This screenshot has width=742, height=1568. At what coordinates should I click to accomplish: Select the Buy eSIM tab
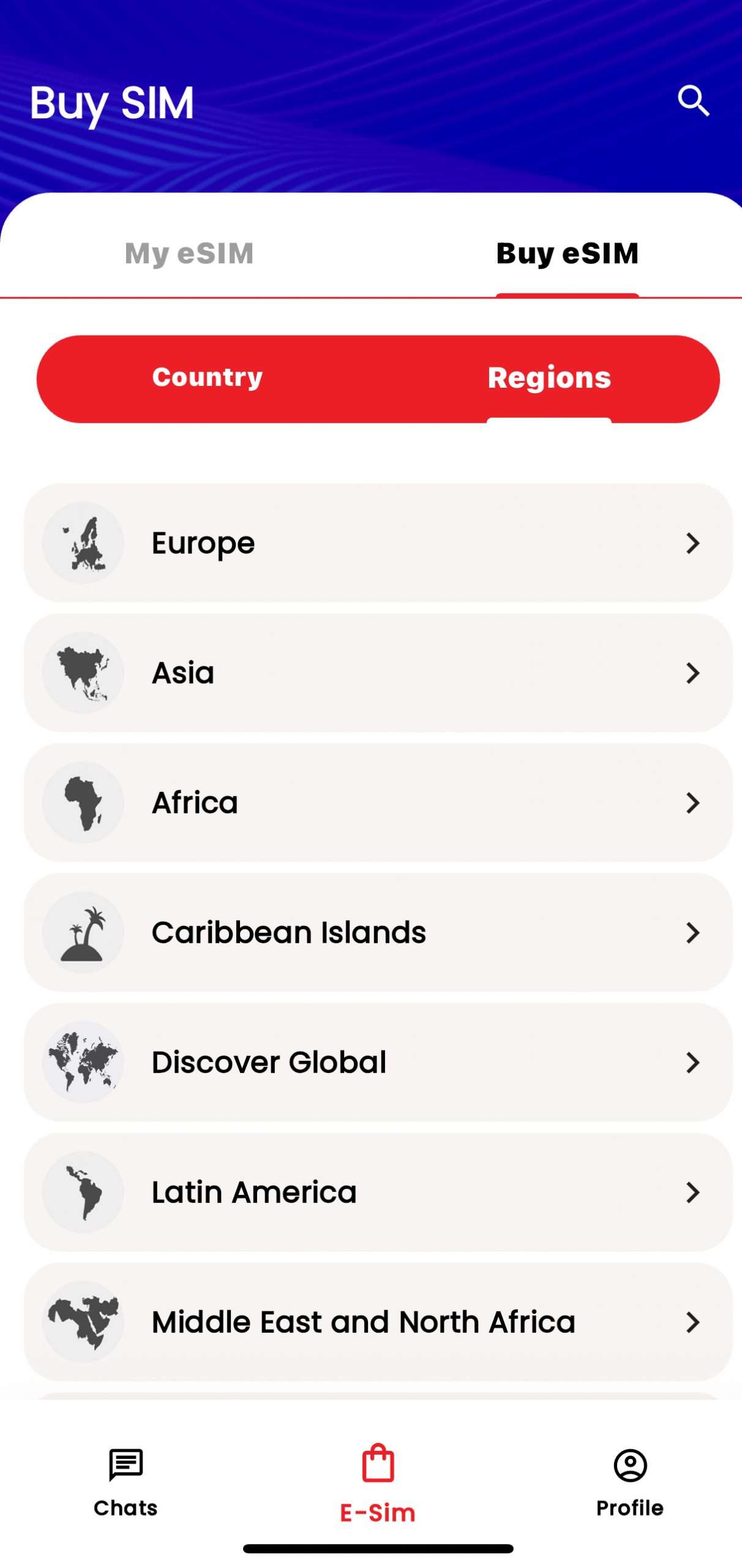567,253
